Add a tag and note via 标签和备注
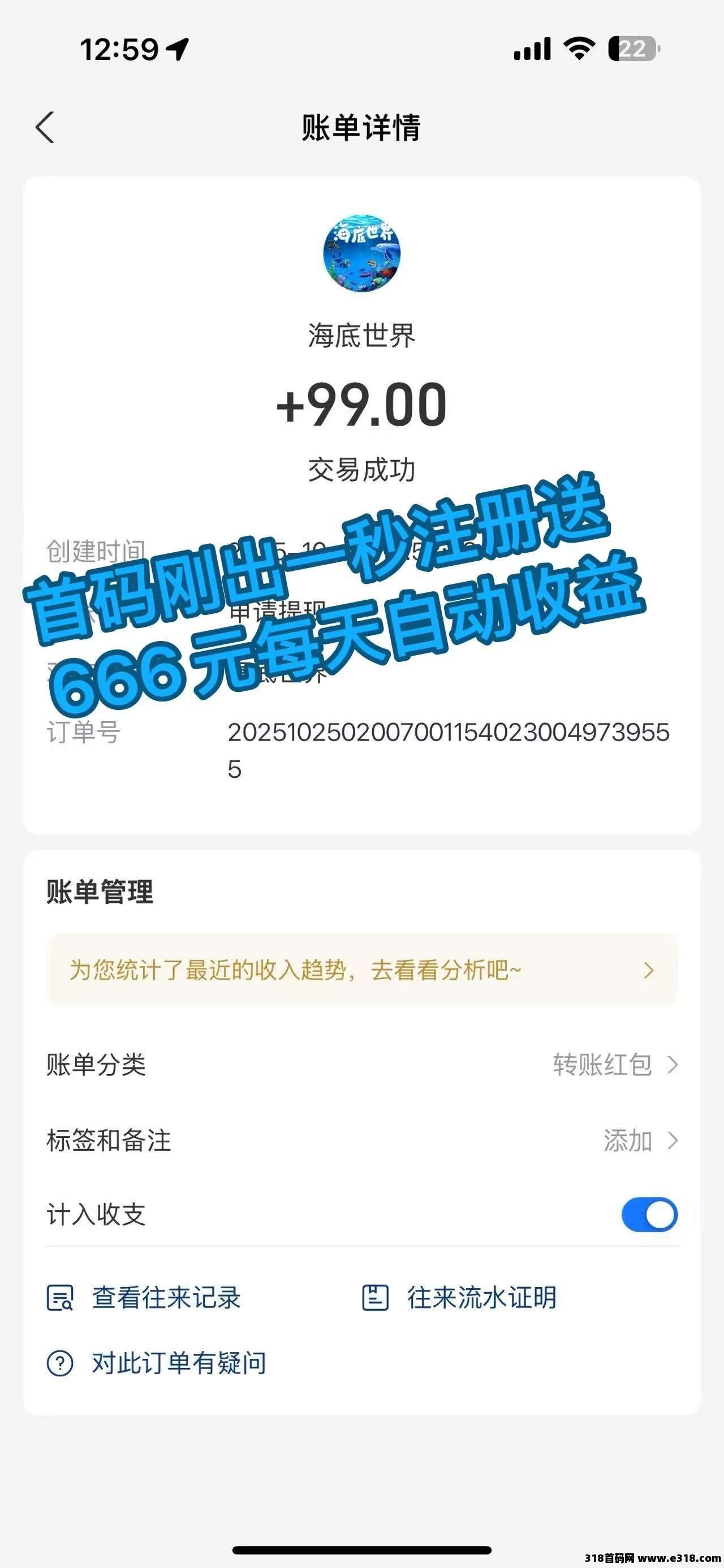The height and width of the screenshot is (1568, 724). (x=639, y=1140)
